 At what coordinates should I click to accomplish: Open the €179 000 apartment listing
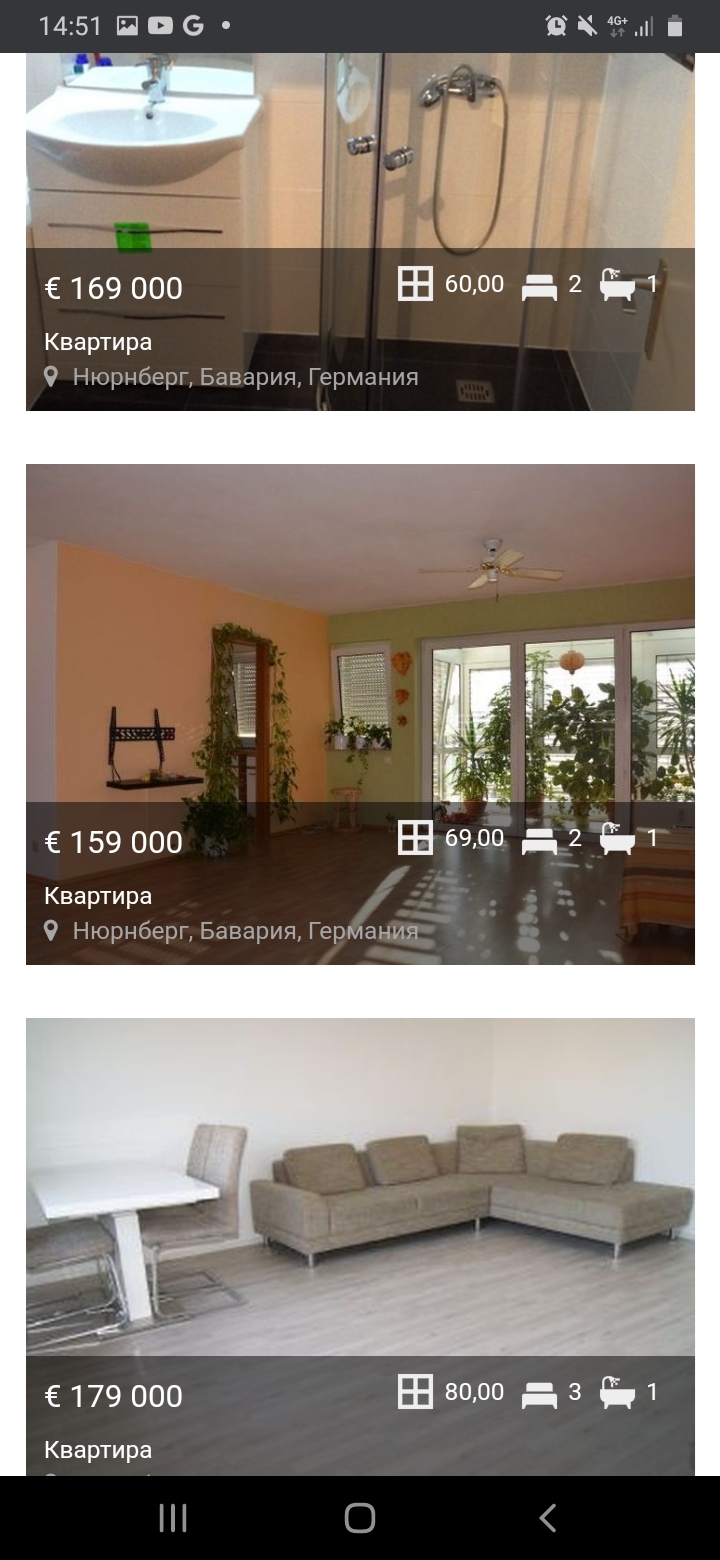(360, 1247)
